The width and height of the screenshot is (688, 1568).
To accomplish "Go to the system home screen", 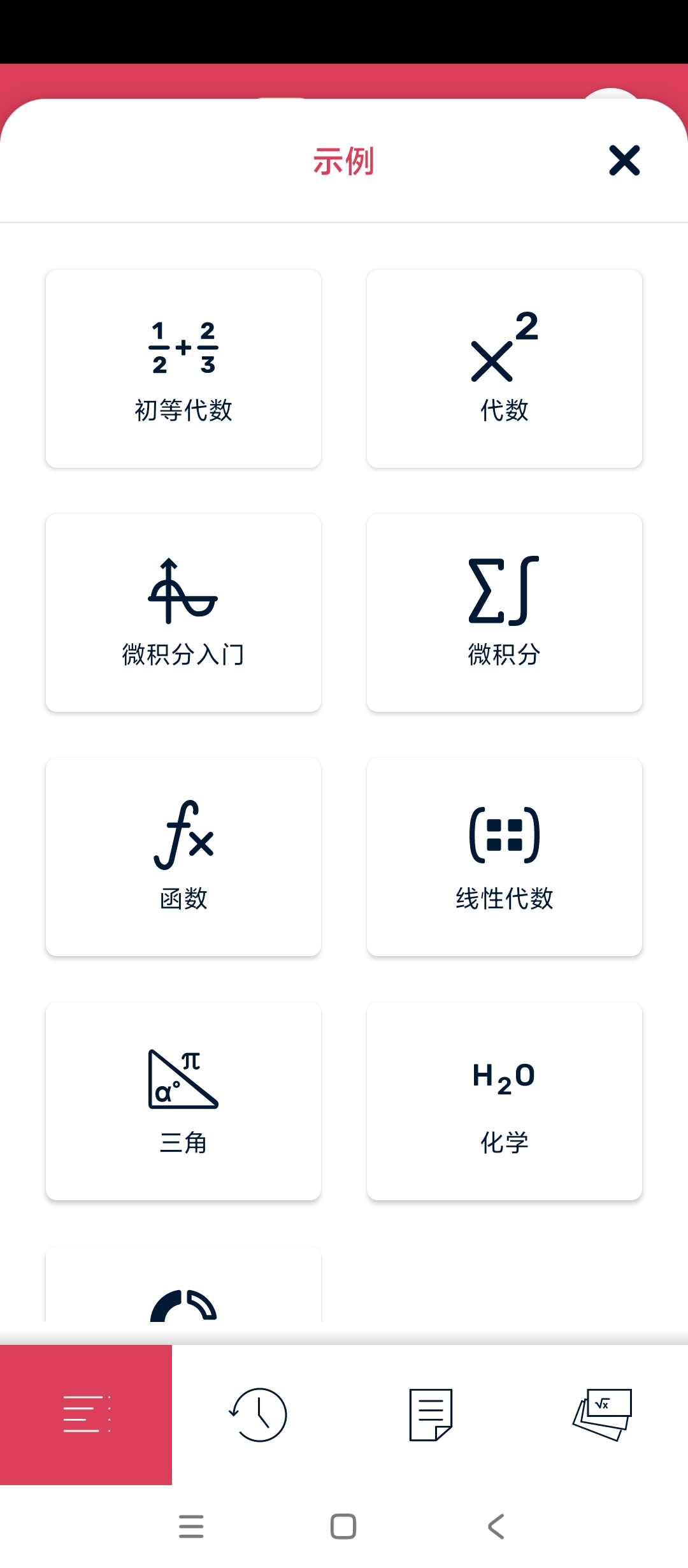I will tap(343, 1527).
